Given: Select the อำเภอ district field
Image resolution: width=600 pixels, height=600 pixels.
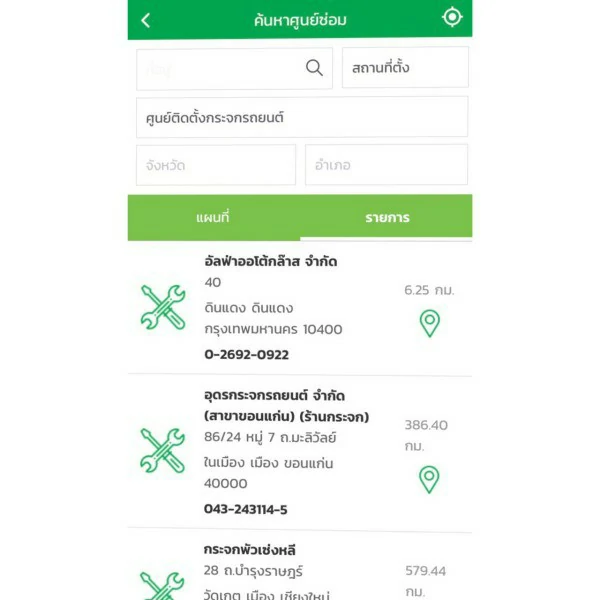Looking at the screenshot, I should pyautogui.click(x=386, y=165).
